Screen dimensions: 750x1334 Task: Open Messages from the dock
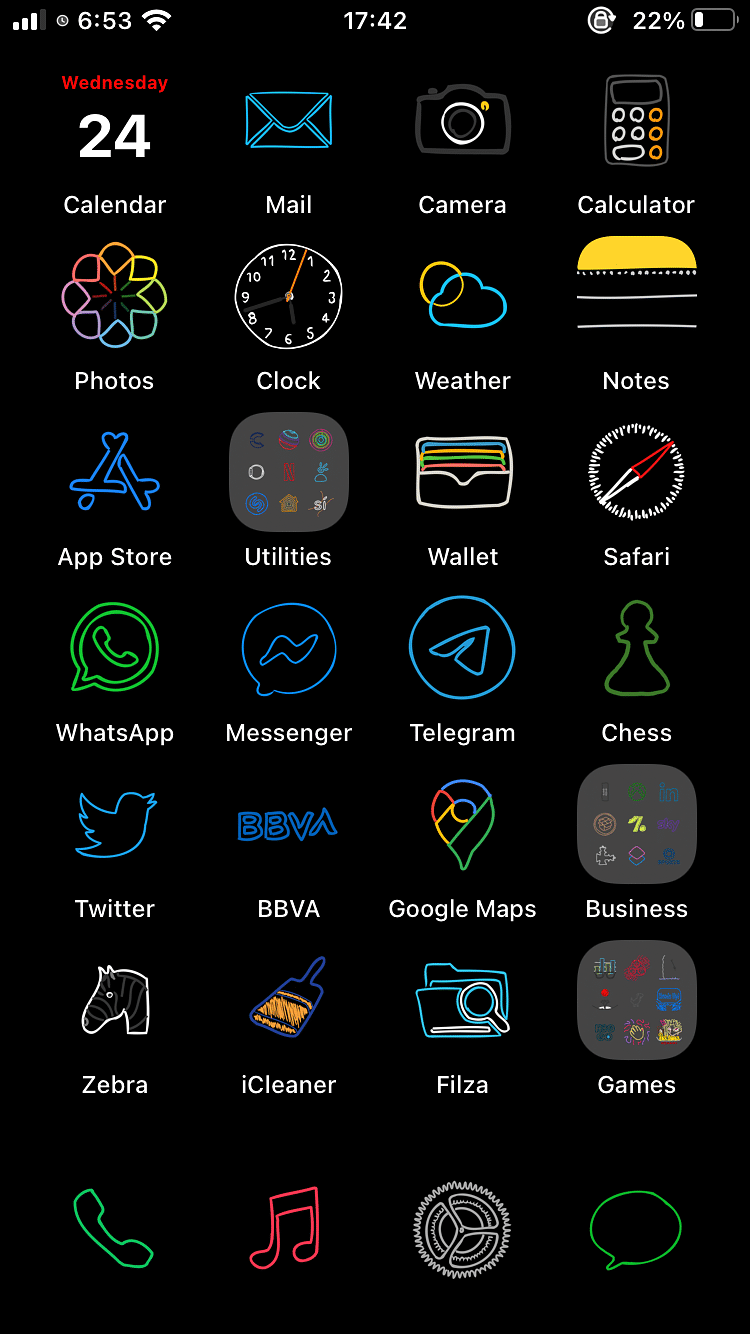636,1228
